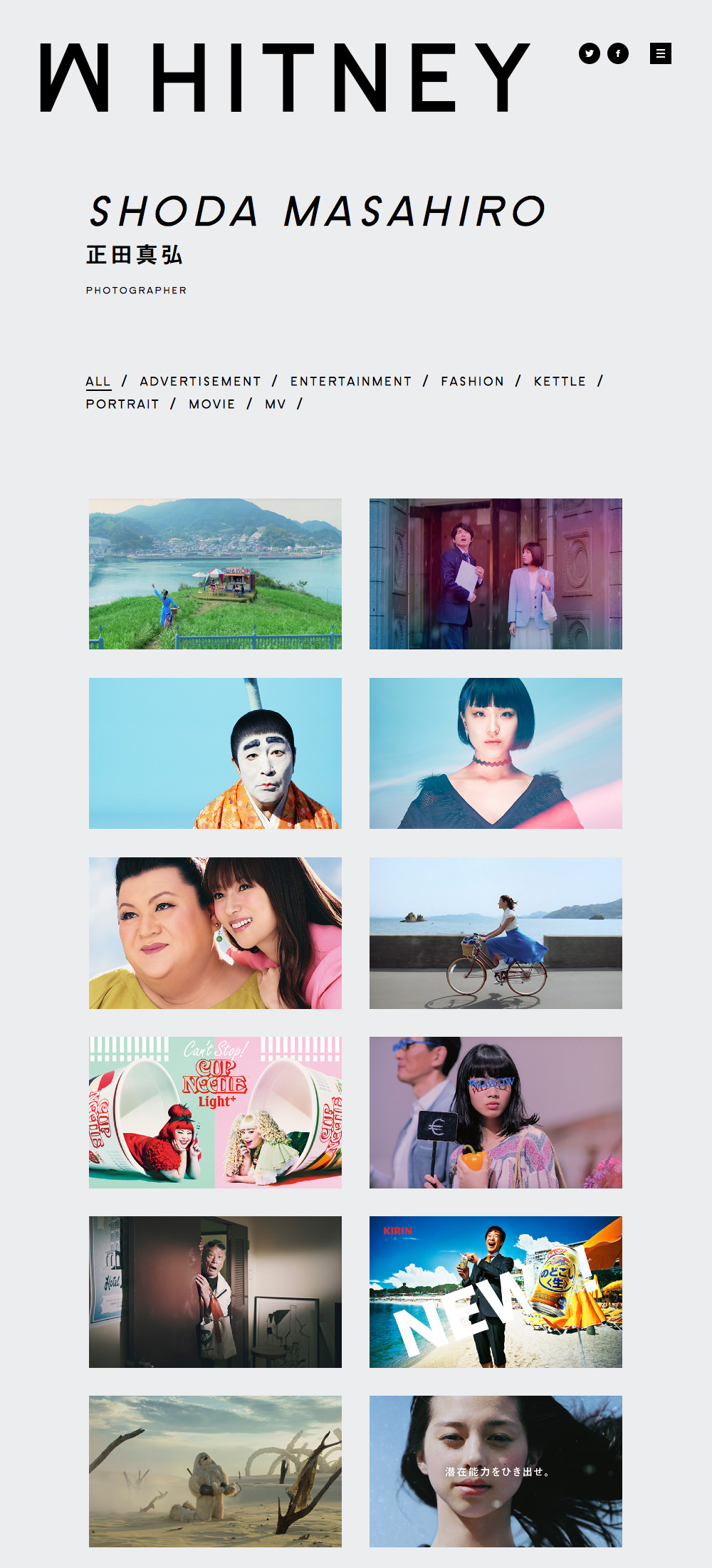View the man and woman doorway photo
712x1568 pixels.
coord(496,574)
